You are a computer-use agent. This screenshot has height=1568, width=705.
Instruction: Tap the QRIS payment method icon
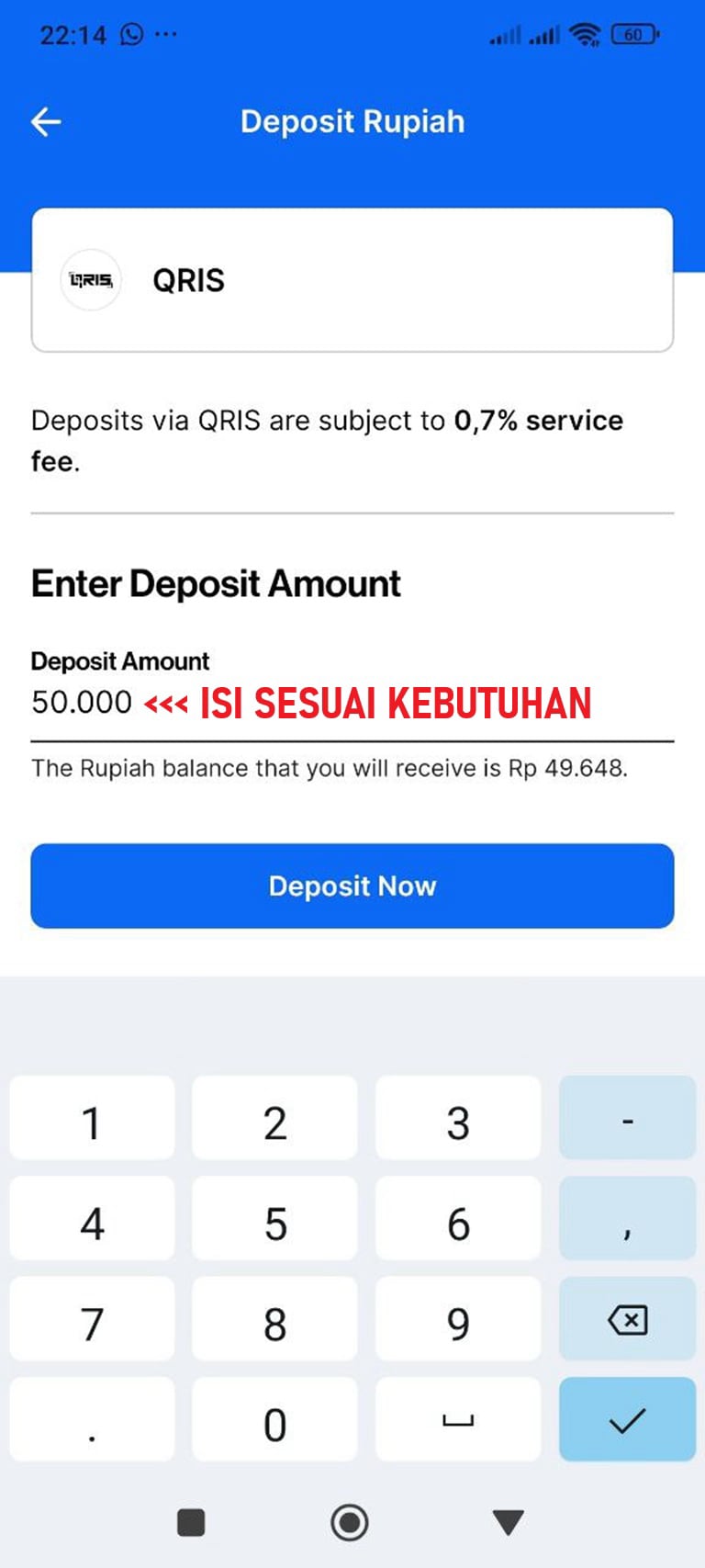(x=90, y=280)
